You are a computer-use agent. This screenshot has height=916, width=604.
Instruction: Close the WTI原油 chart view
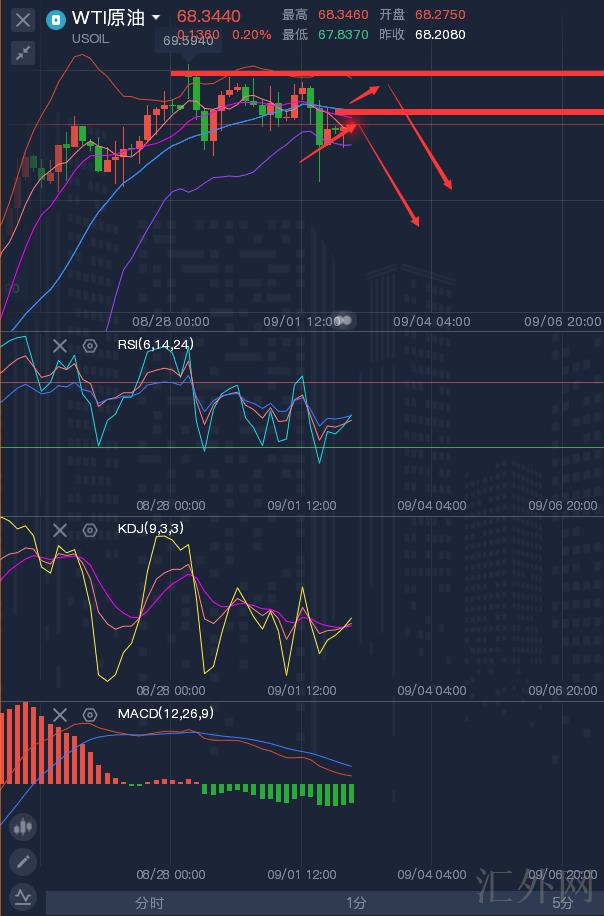[24, 19]
